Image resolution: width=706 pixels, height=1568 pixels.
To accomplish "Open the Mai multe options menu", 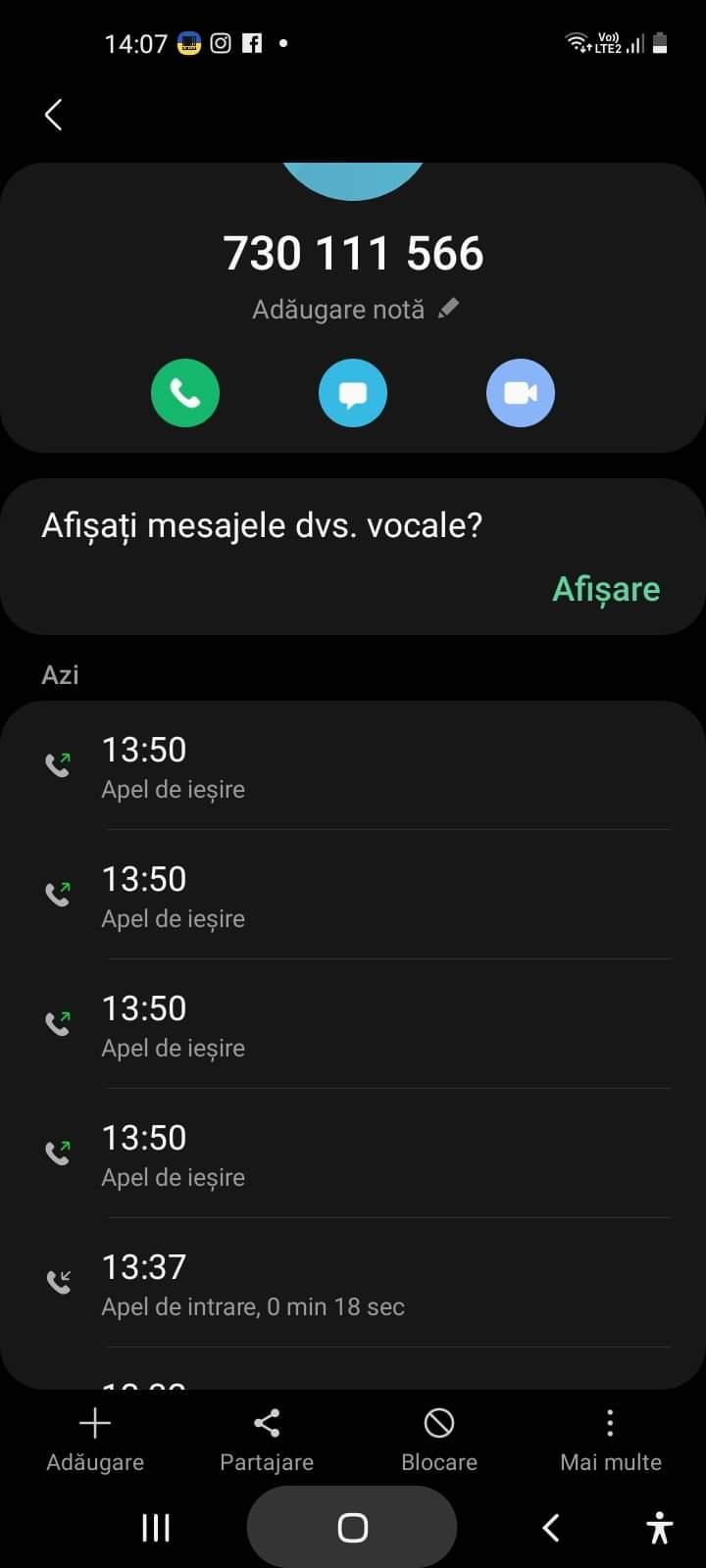I will [x=610, y=1441].
